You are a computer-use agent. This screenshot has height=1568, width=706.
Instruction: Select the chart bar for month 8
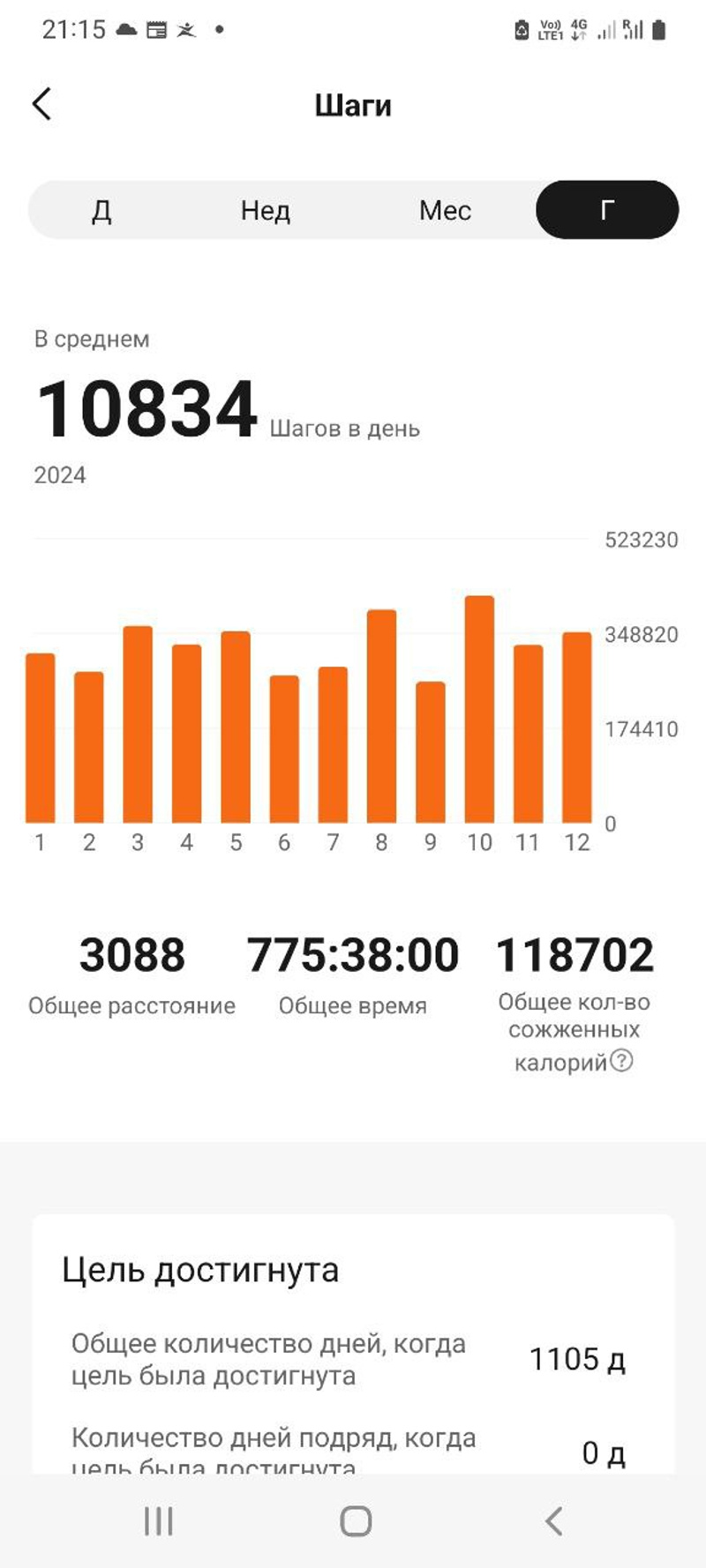point(381,716)
